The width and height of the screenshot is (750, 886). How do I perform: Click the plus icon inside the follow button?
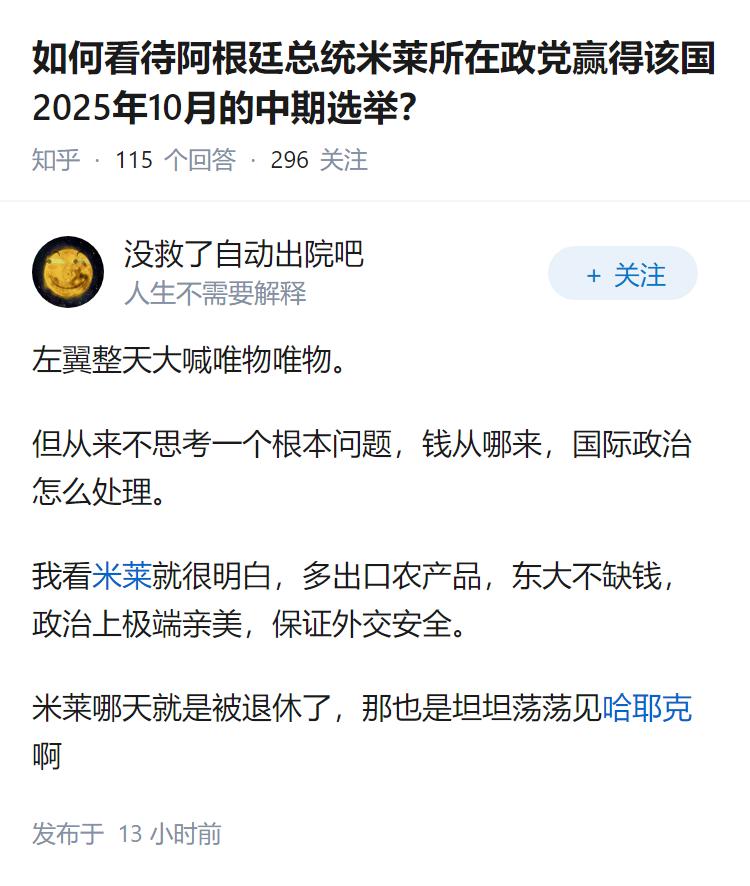pos(594,273)
